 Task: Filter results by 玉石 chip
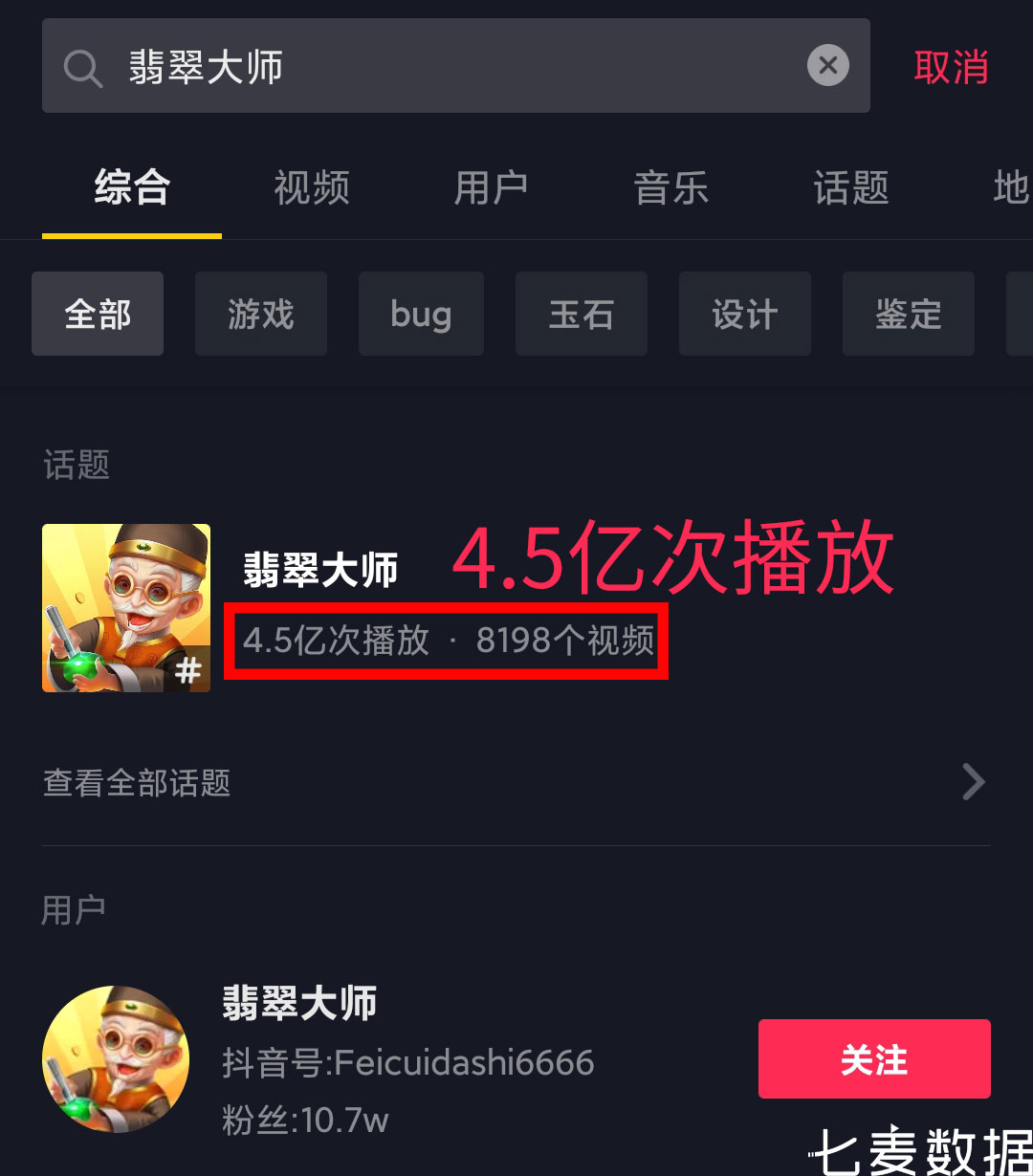582,314
